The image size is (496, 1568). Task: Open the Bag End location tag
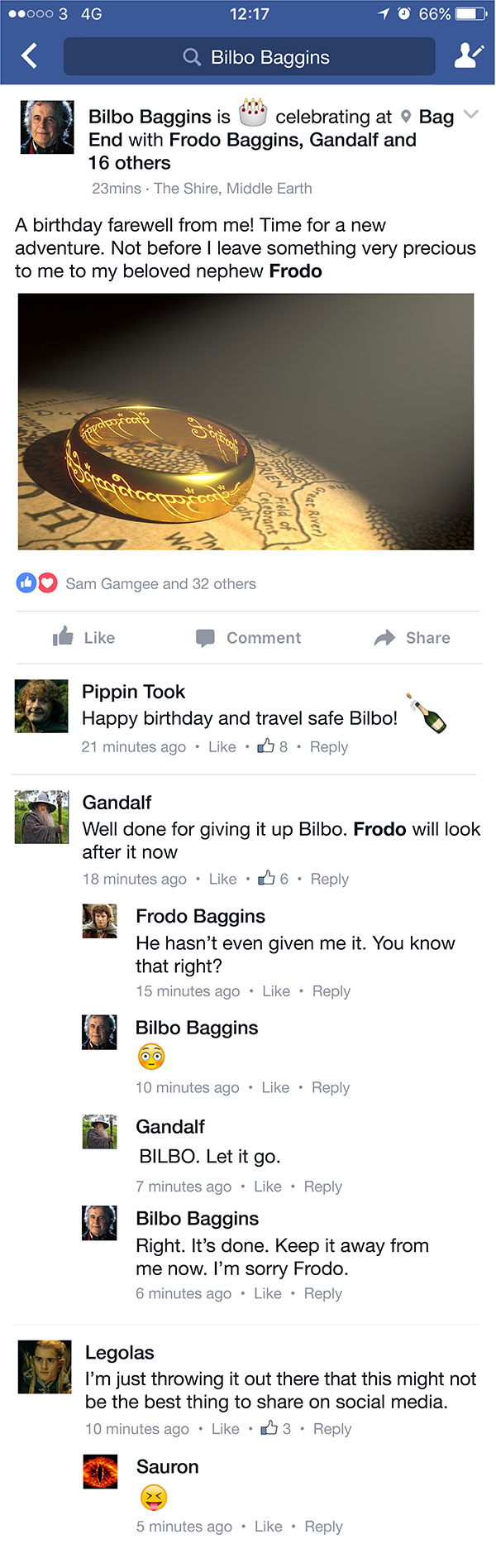coord(436,117)
